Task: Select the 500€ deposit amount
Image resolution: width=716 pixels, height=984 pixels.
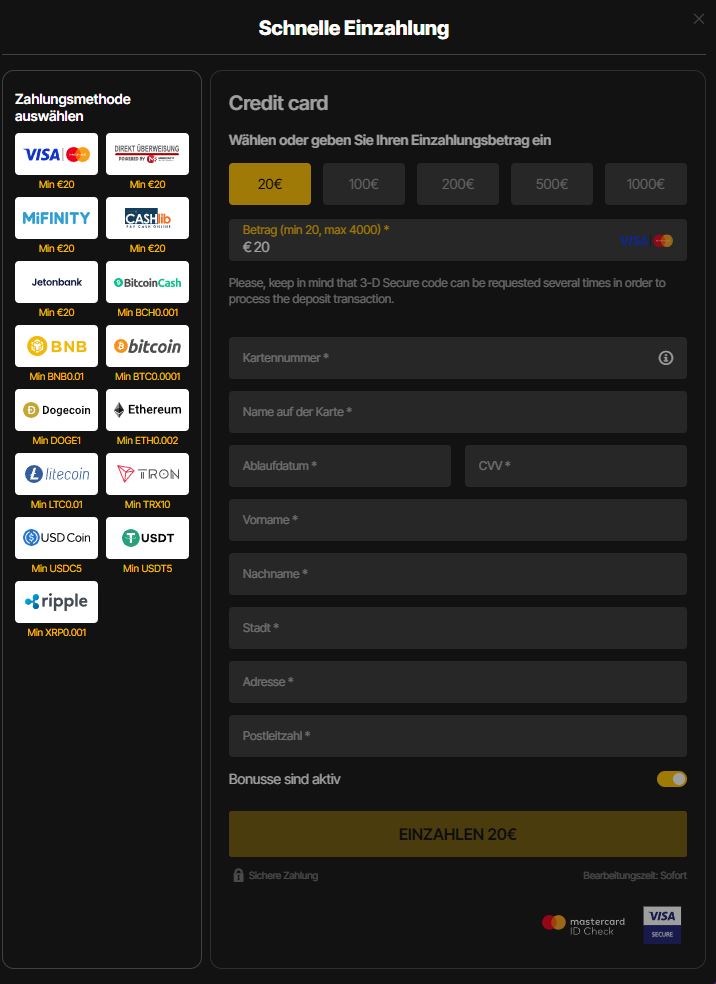Action: (x=551, y=184)
